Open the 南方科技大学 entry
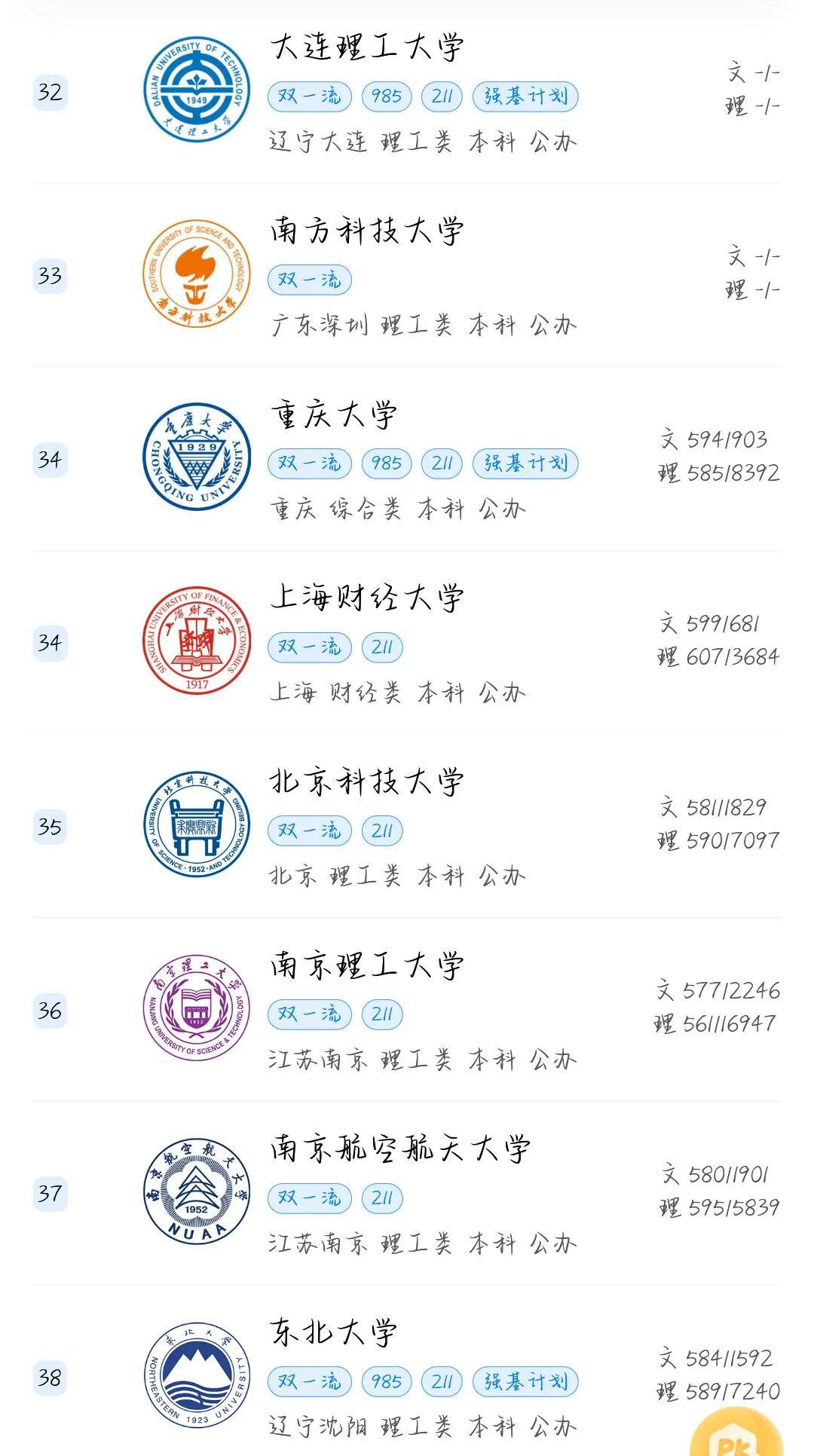This screenshot has height=1456, width=814. point(407,276)
